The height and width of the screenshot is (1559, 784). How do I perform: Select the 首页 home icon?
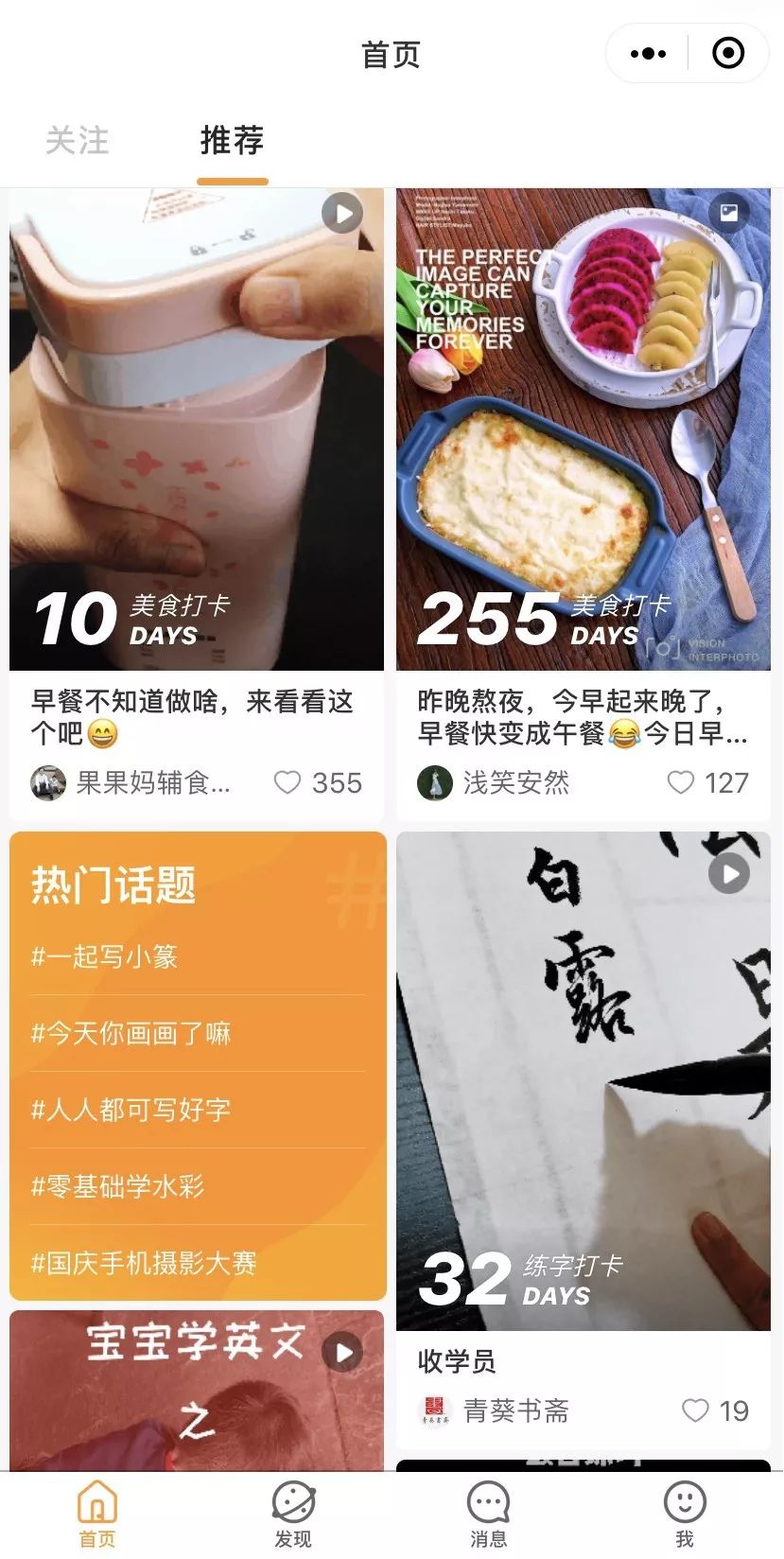tap(97, 1507)
